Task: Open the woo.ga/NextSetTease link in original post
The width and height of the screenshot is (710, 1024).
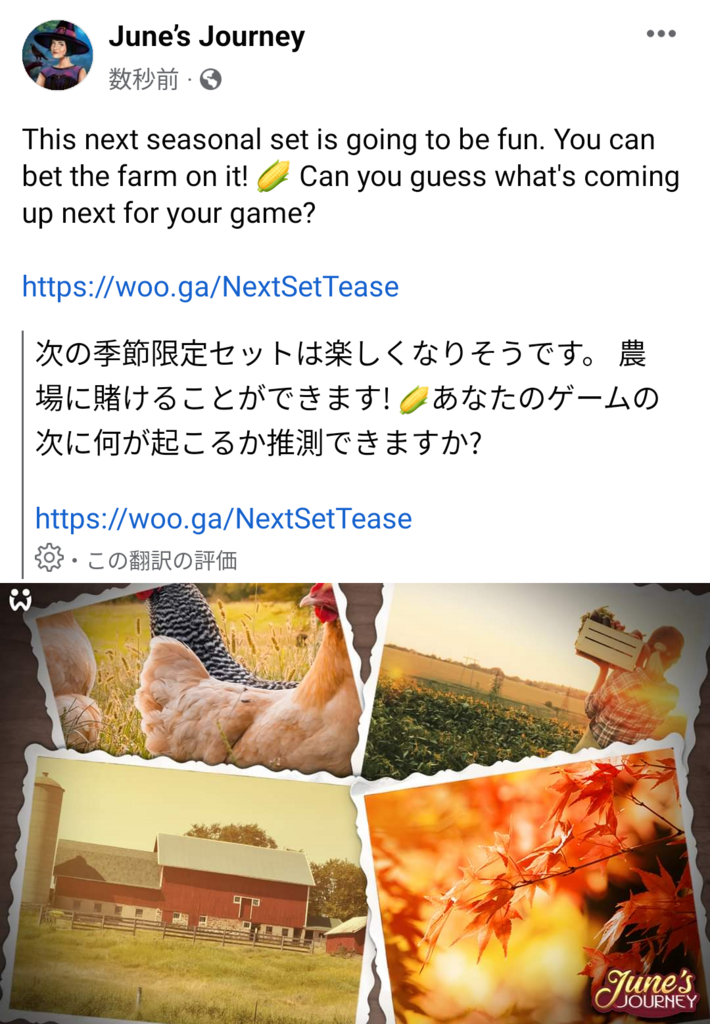Action: click(210, 287)
